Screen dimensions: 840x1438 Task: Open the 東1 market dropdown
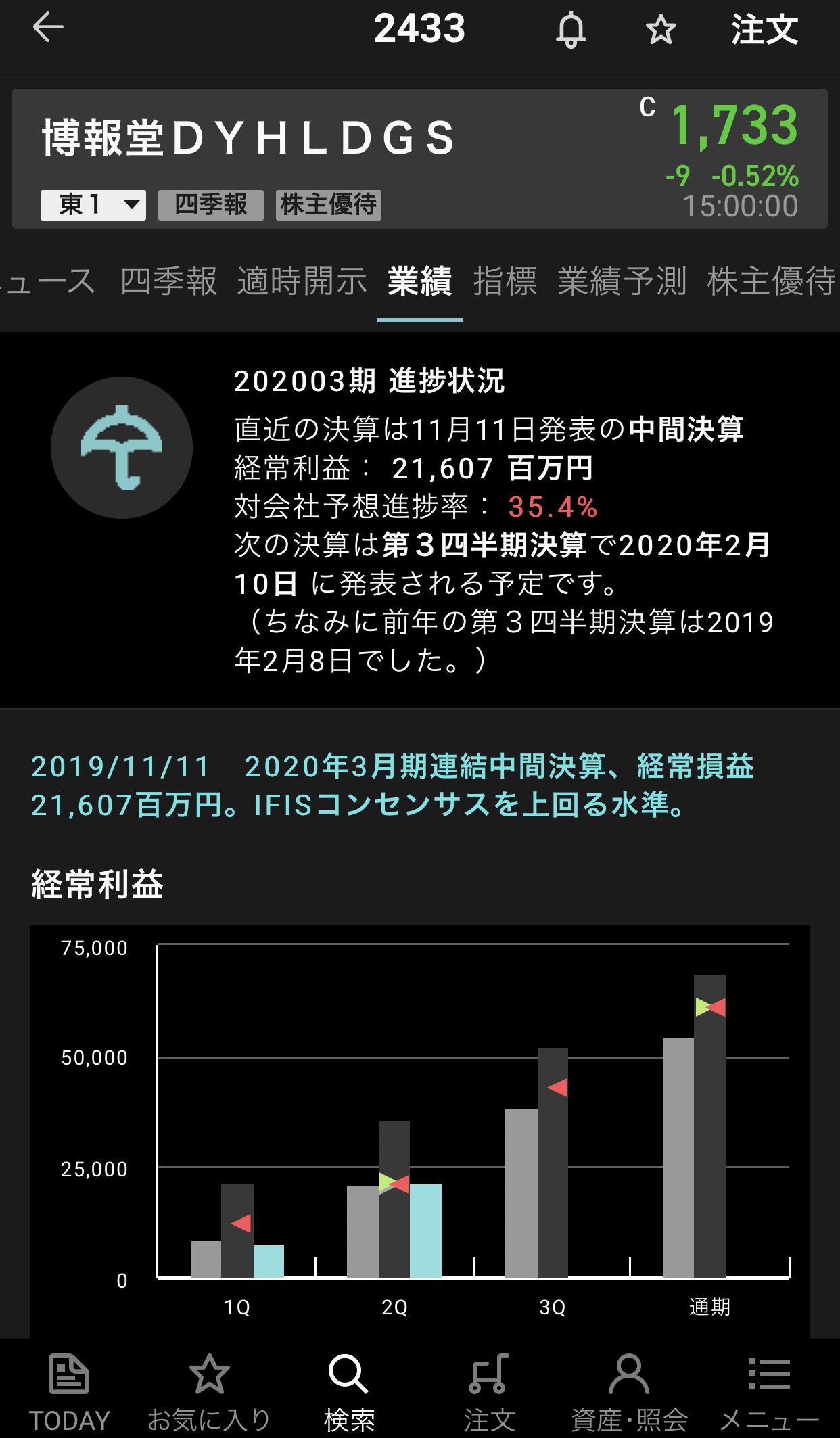93,204
